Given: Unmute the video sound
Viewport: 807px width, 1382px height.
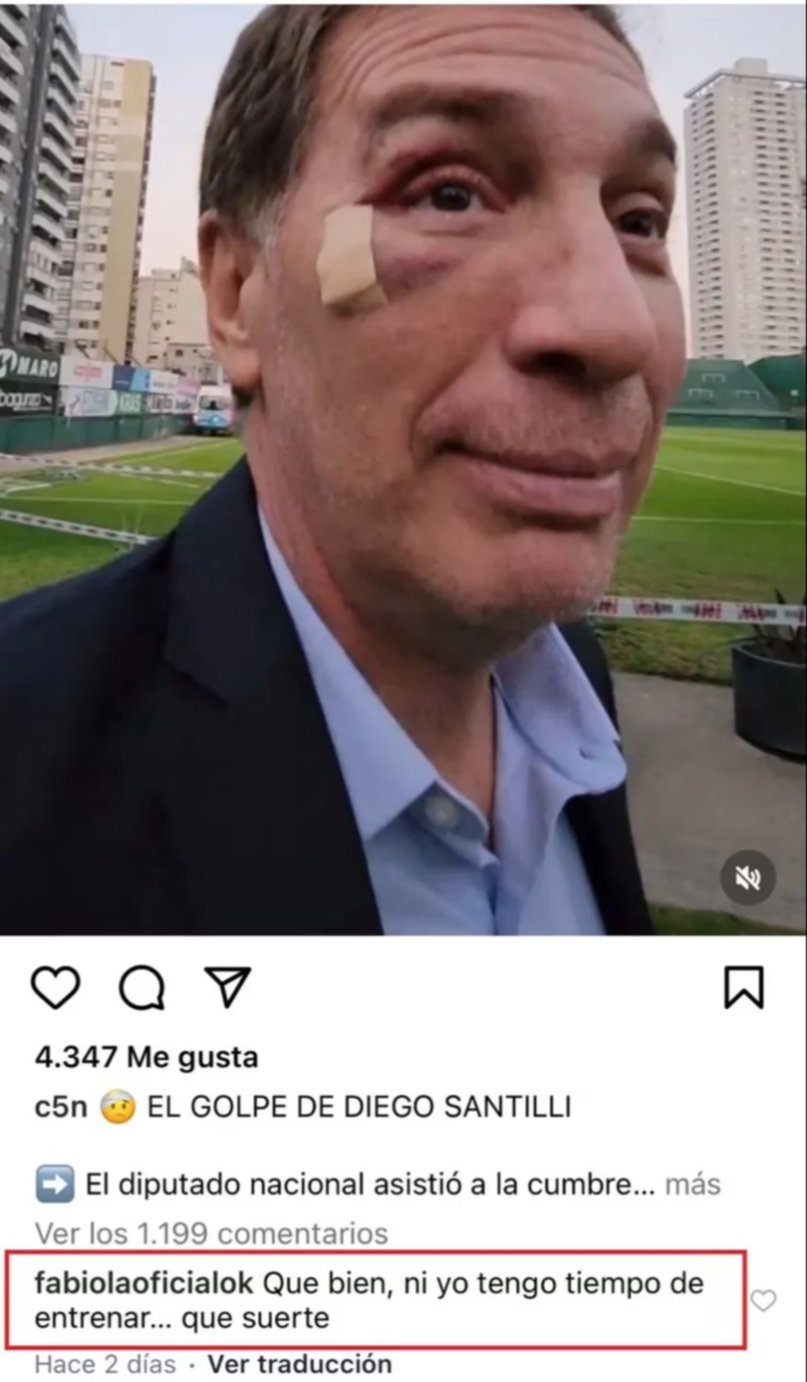Looking at the screenshot, I should [x=748, y=877].
